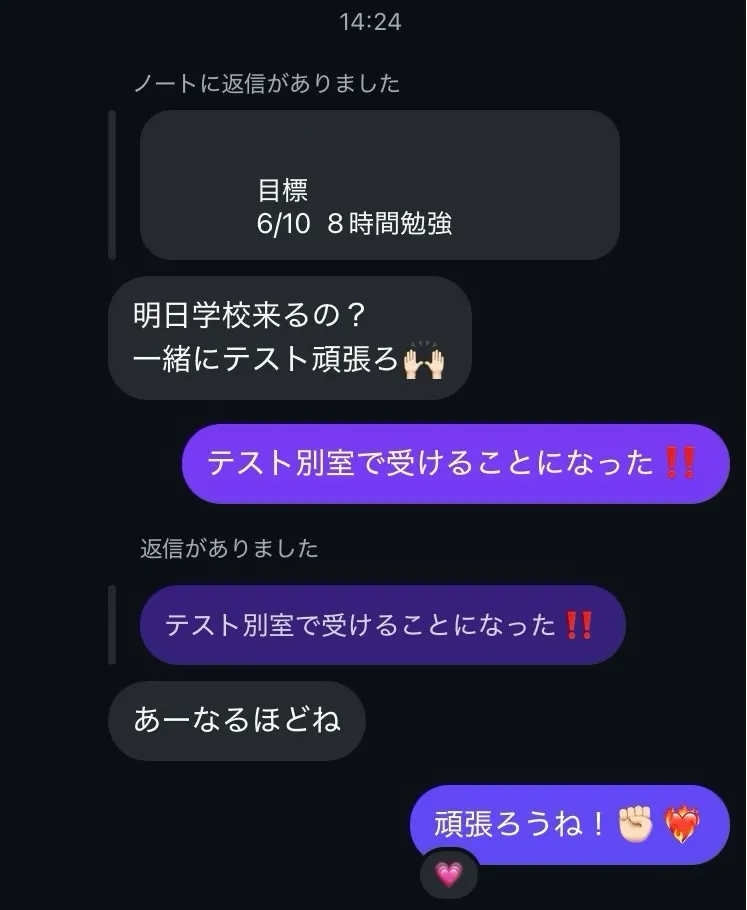Open the heart reaction under 頑張ろうね！
This screenshot has width=747, height=910.
pyautogui.click(x=449, y=875)
